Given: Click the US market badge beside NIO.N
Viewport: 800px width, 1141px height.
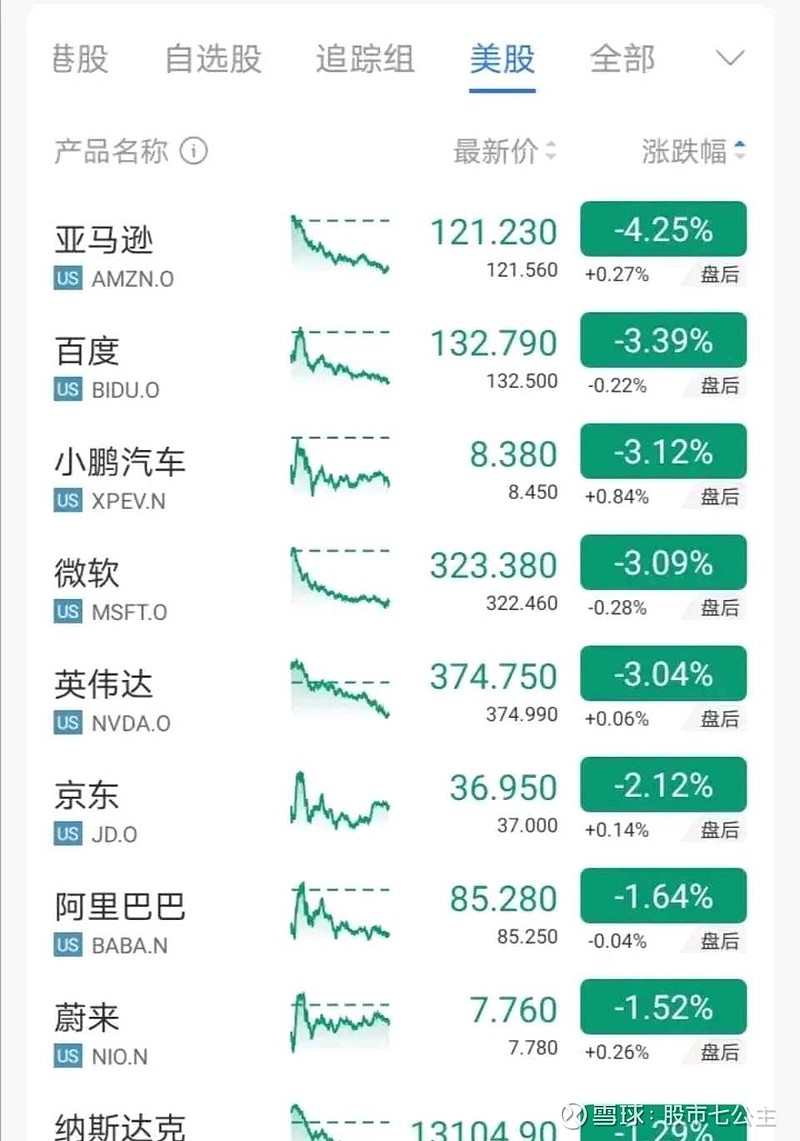Looking at the screenshot, I should (x=66, y=1056).
